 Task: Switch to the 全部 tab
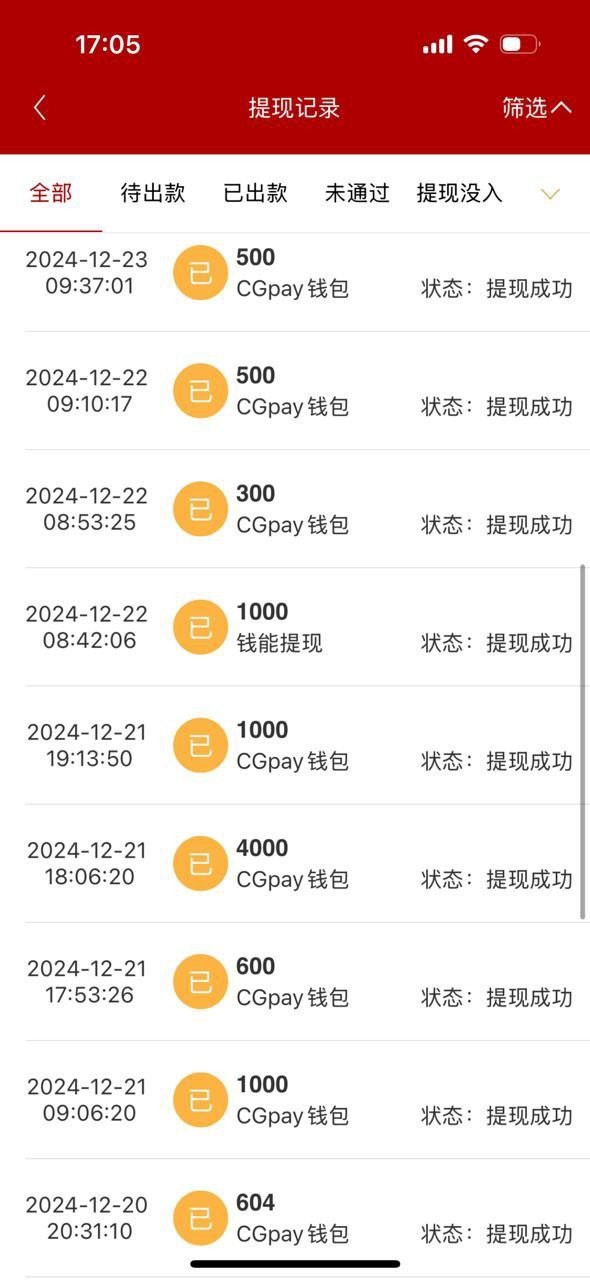51,193
